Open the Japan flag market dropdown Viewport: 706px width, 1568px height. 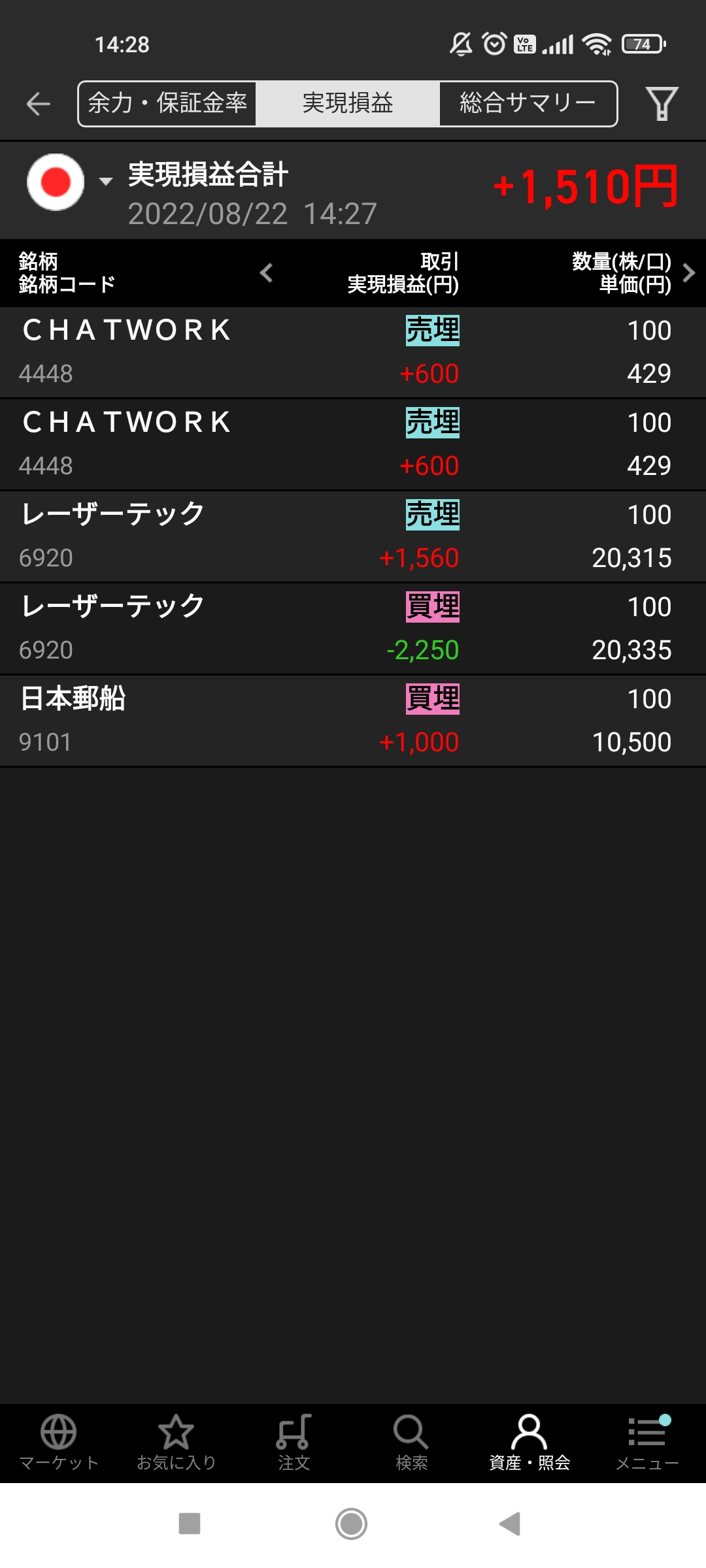click(68, 182)
